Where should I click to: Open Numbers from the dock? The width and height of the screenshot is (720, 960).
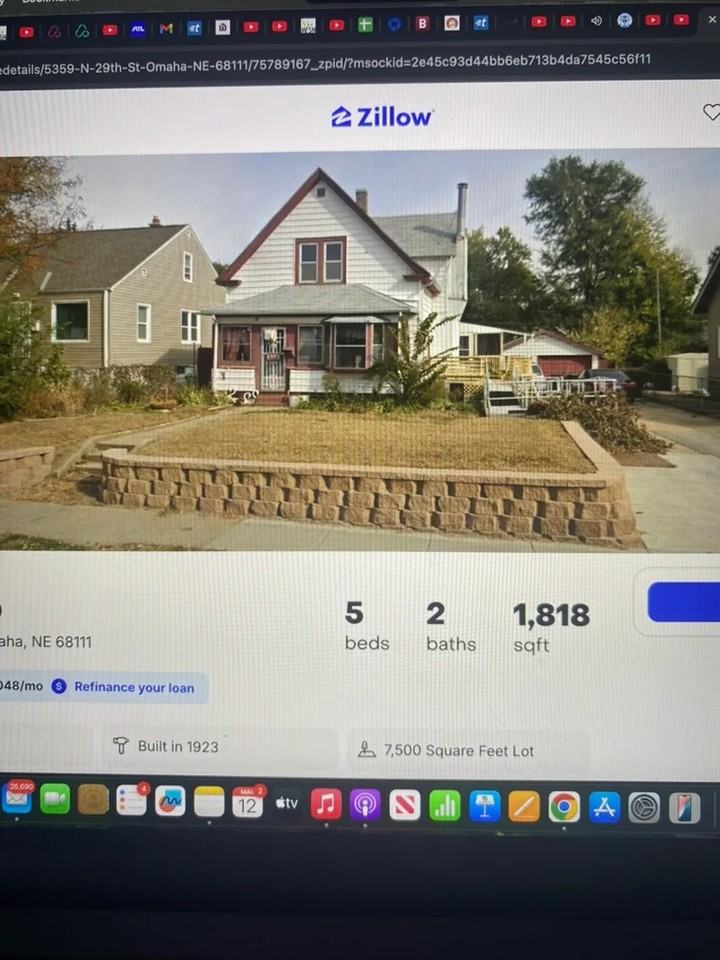[x=444, y=805]
